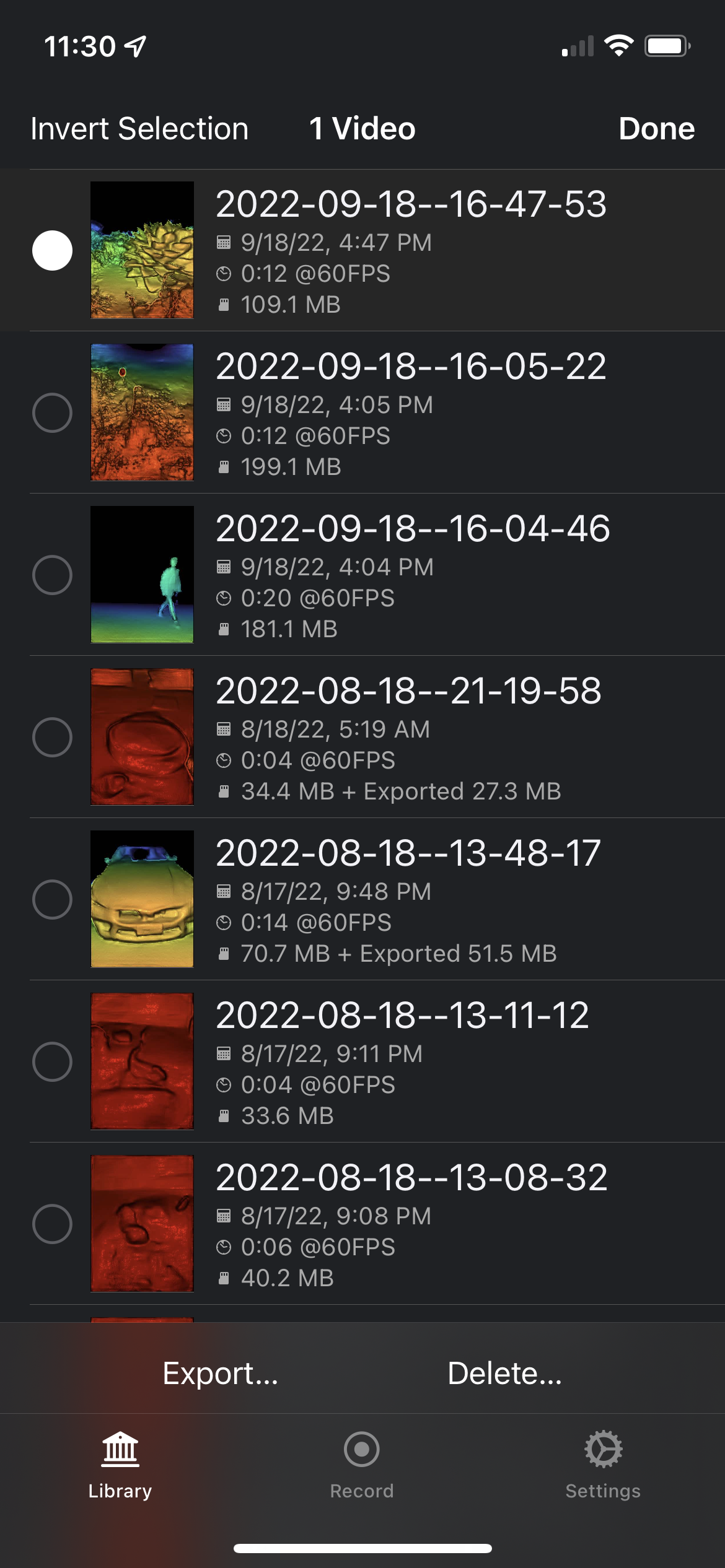Select video 2022-09-18--16-04-46

coord(53,575)
